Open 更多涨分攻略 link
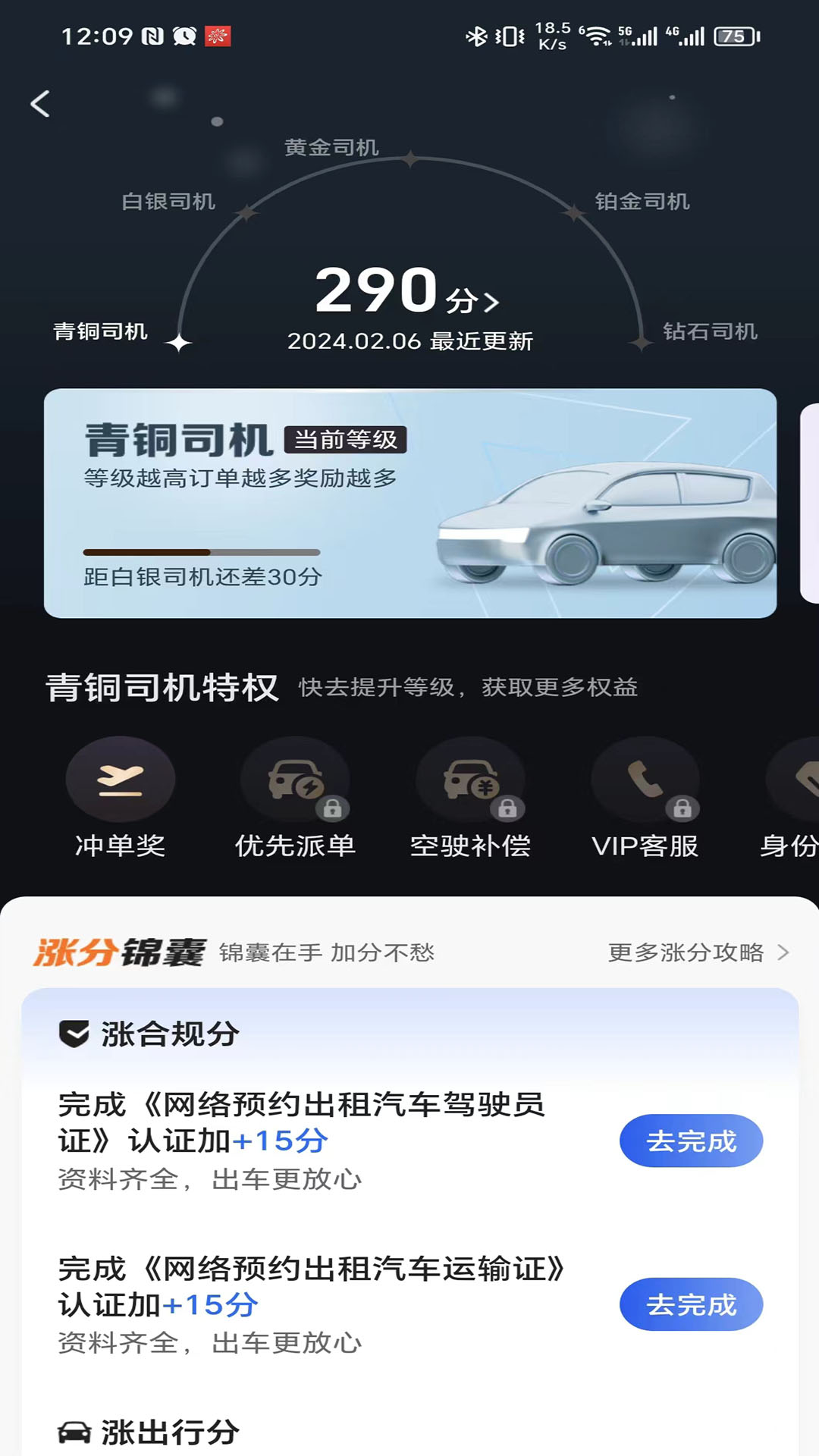This screenshot has width=819, height=1456. [698, 952]
